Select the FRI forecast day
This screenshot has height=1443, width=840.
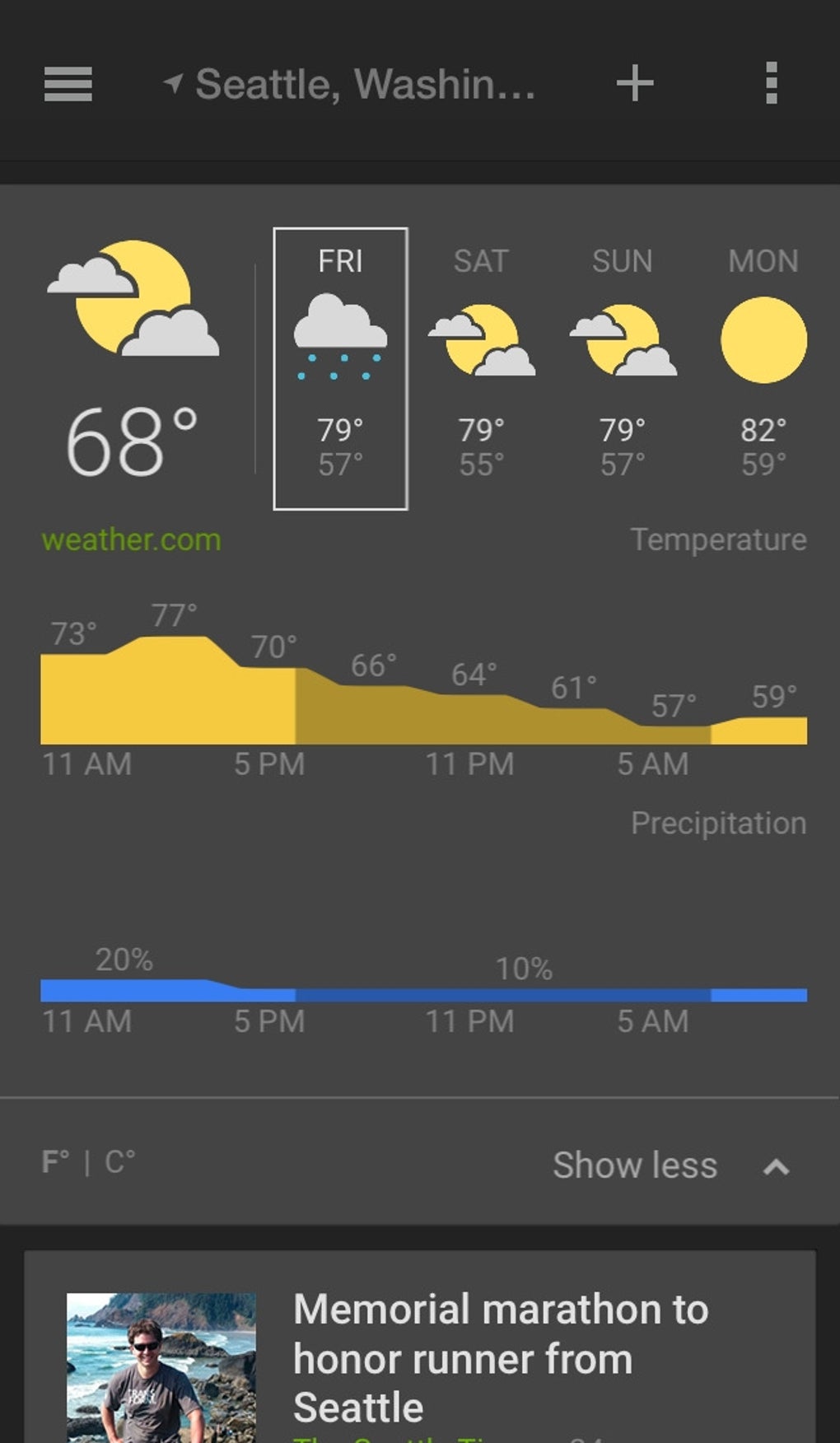coord(340,368)
